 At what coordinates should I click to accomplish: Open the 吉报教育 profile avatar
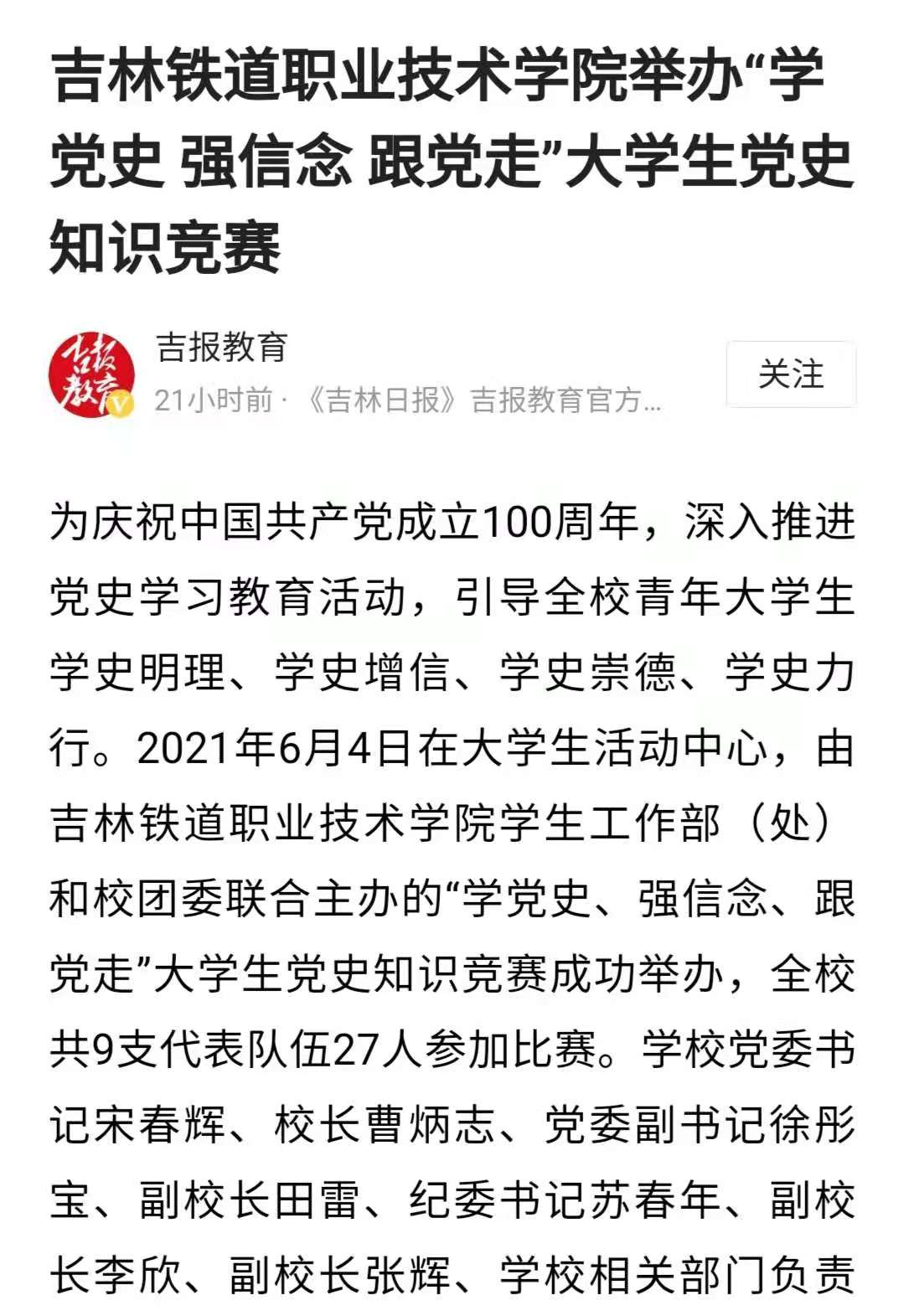[91, 374]
